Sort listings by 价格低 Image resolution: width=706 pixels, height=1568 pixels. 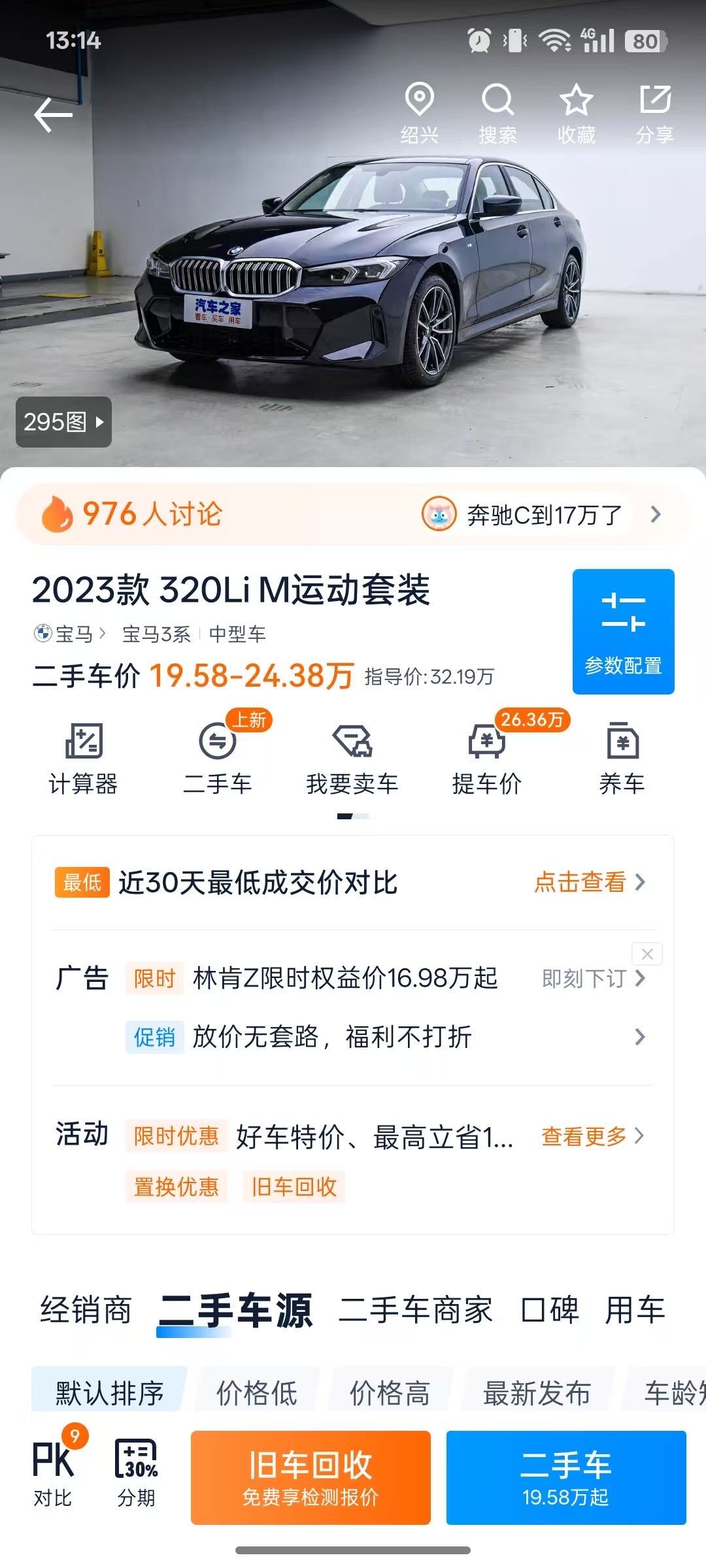tap(257, 1393)
